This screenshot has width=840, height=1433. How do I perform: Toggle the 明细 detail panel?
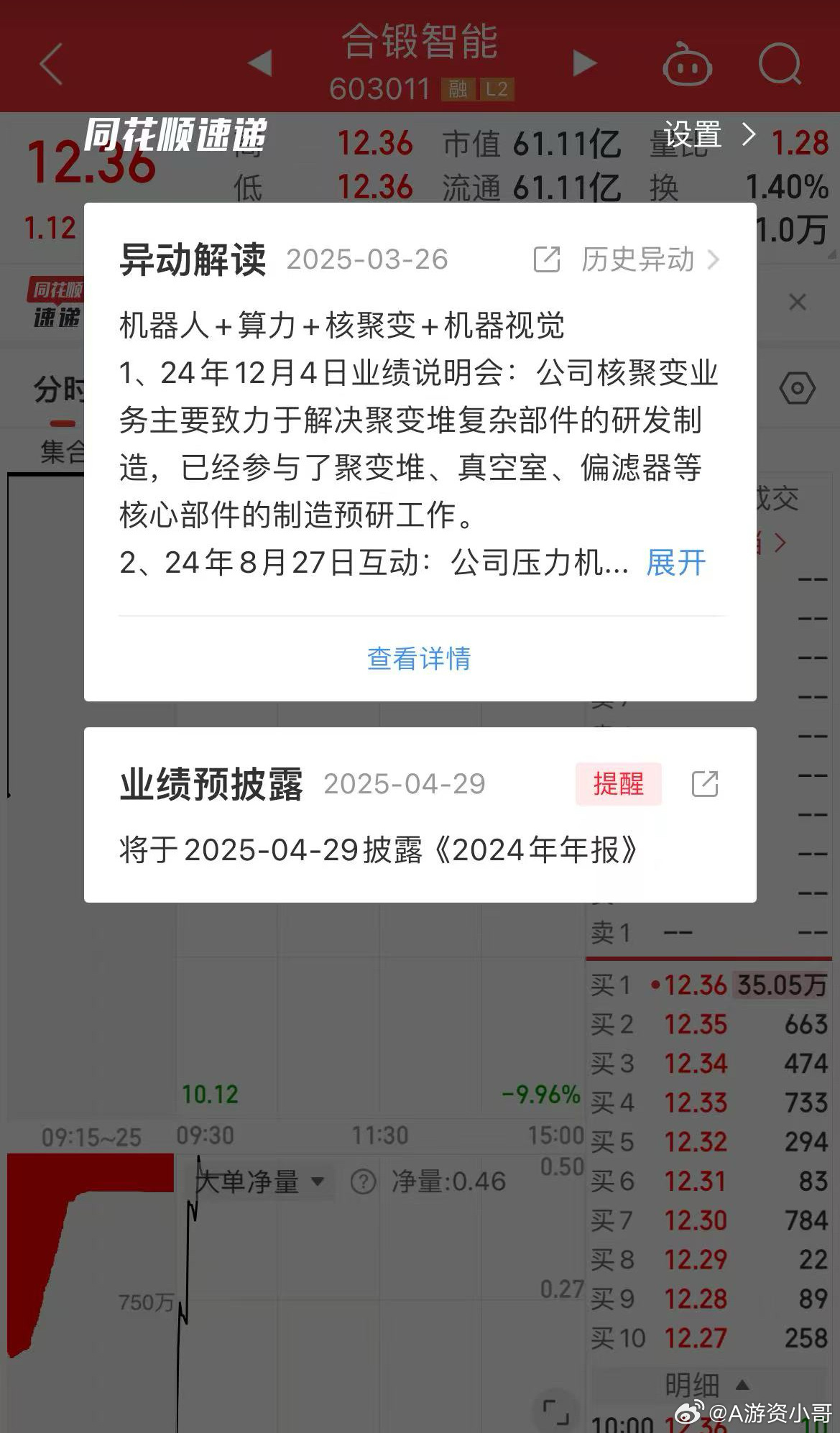pyautogui.click(x=706, y=1383)
